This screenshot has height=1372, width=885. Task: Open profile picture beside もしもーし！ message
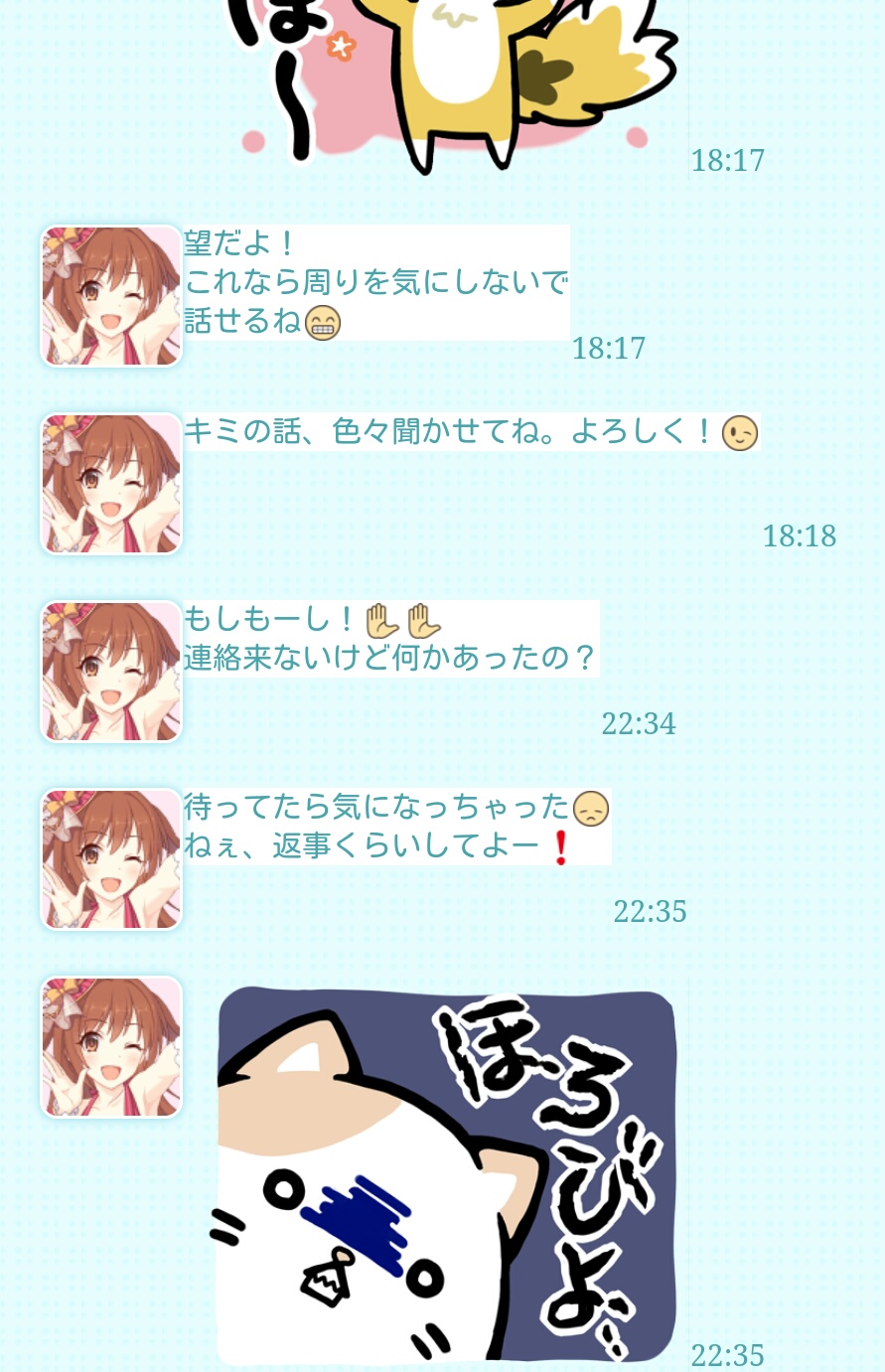(x=111, y=672)
